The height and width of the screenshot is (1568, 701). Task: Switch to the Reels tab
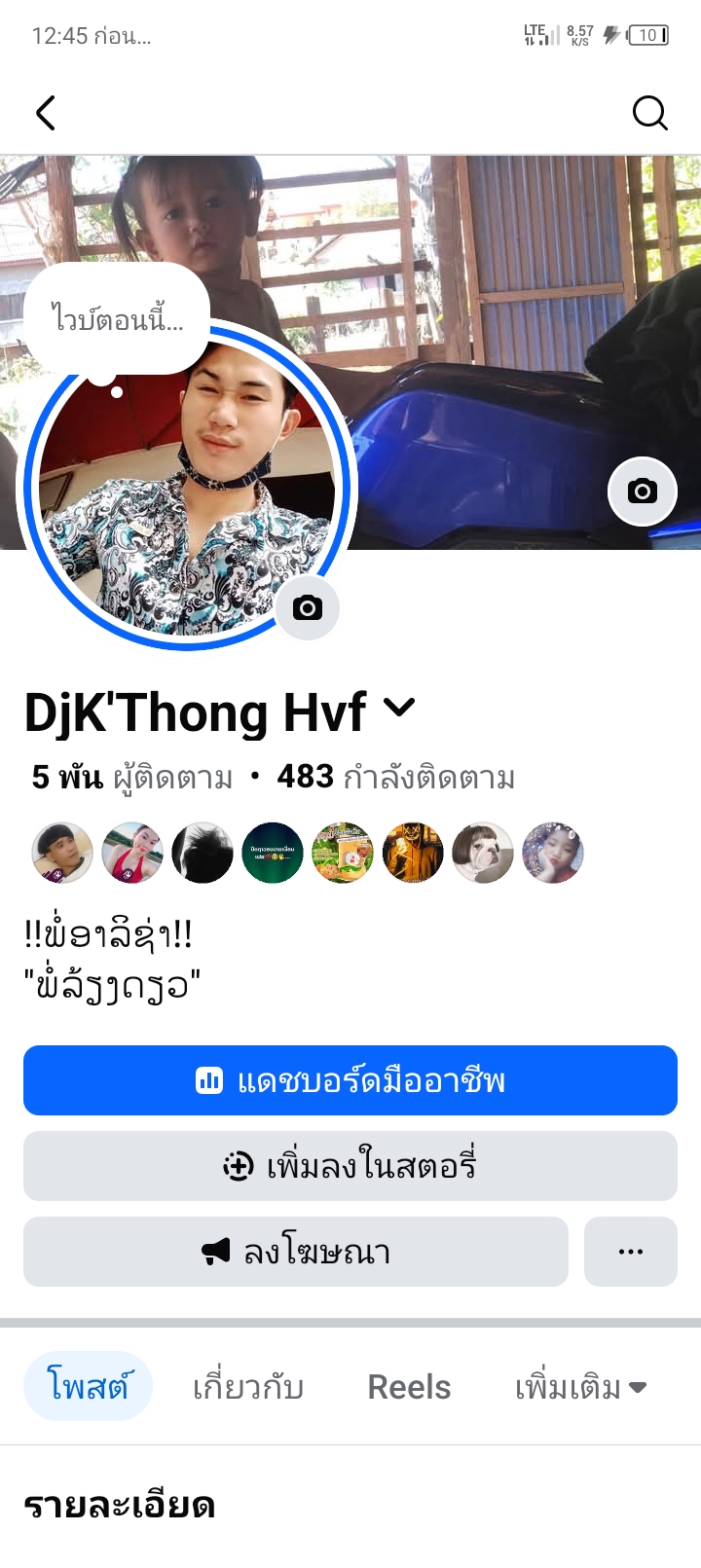click(409, 1387)
